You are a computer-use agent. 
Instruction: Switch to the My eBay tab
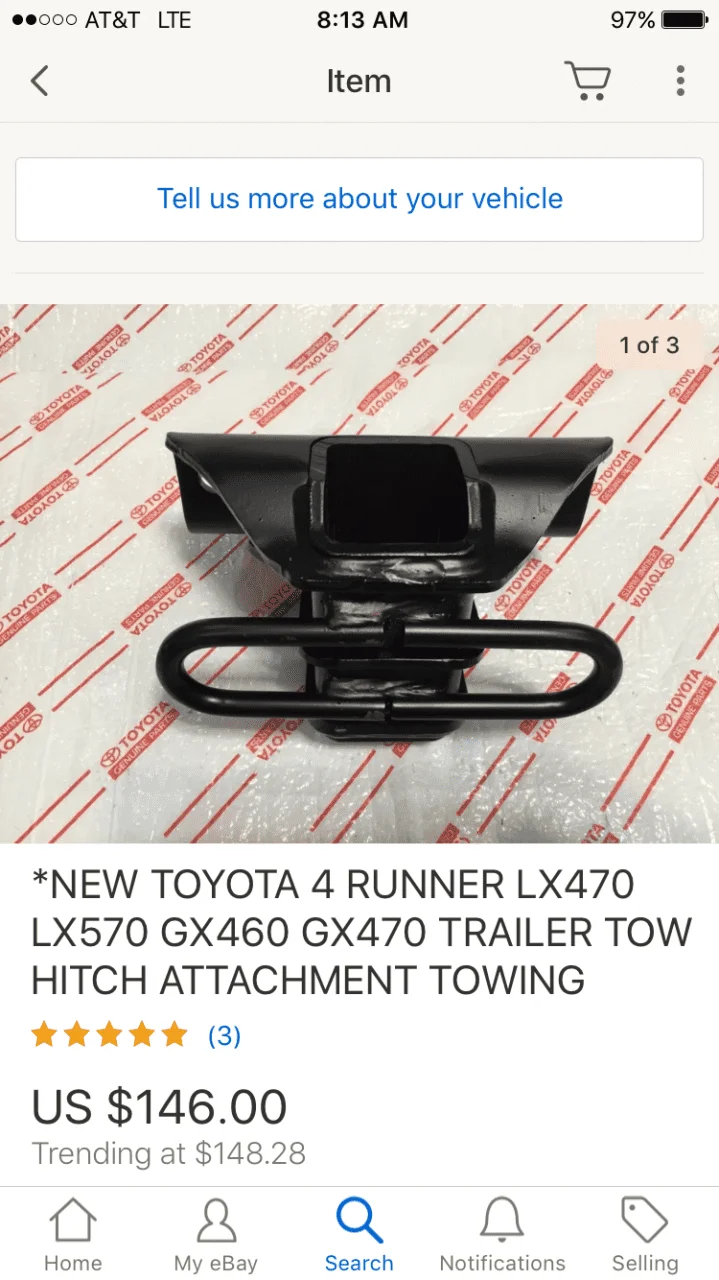click(216, 1236)
